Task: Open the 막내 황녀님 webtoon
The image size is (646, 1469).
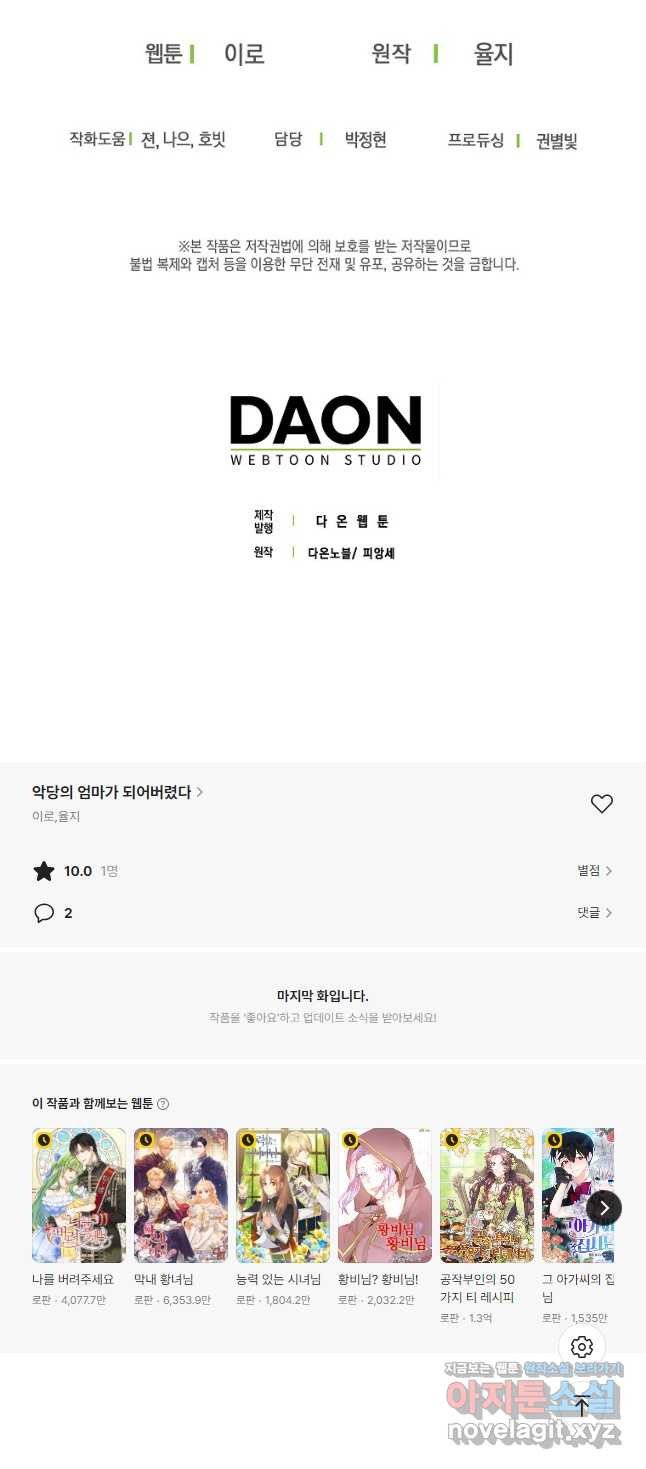Action: click(181, 1196)
